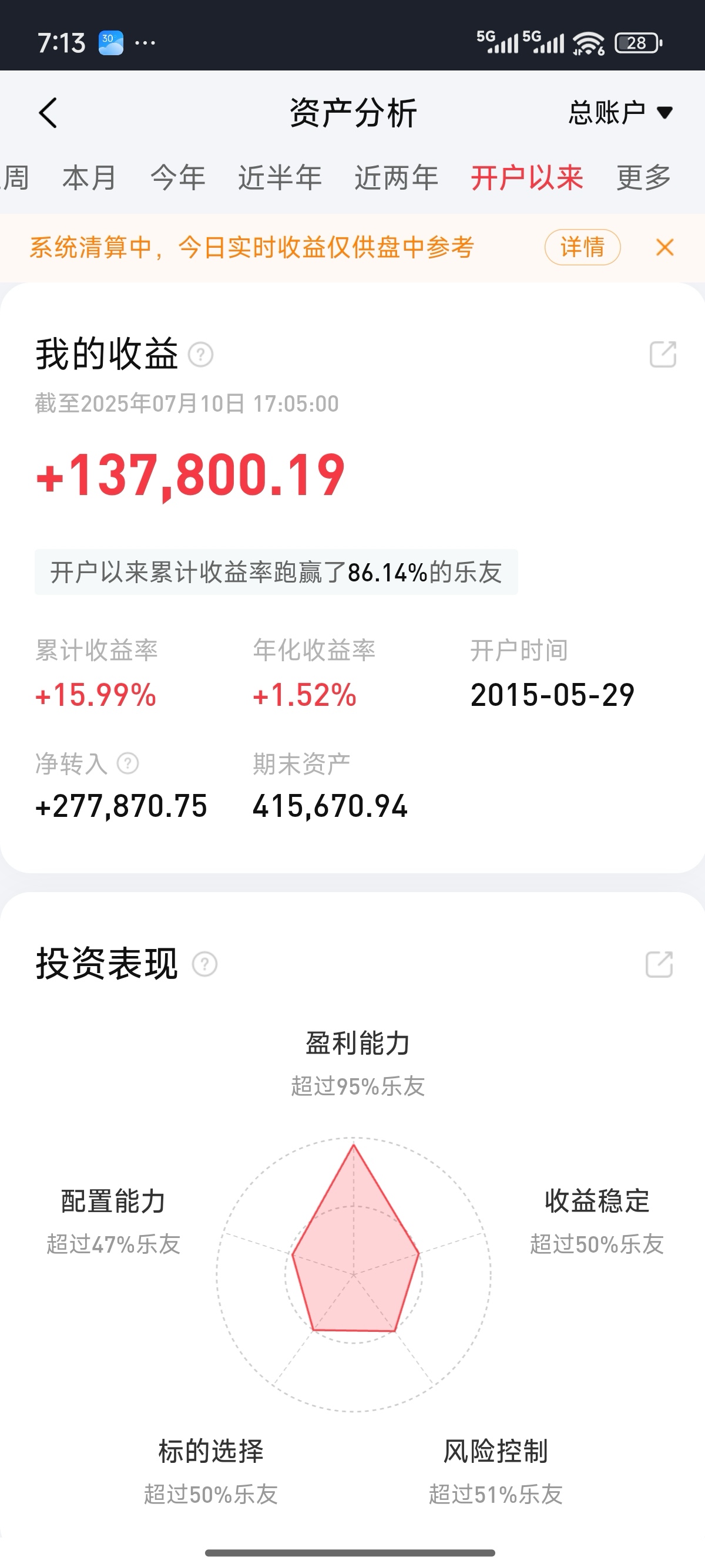Image resolution: width=705 pixels, height=1568 pixels.
Task: View 详情 of the system clearing notice
Action: 582,247
